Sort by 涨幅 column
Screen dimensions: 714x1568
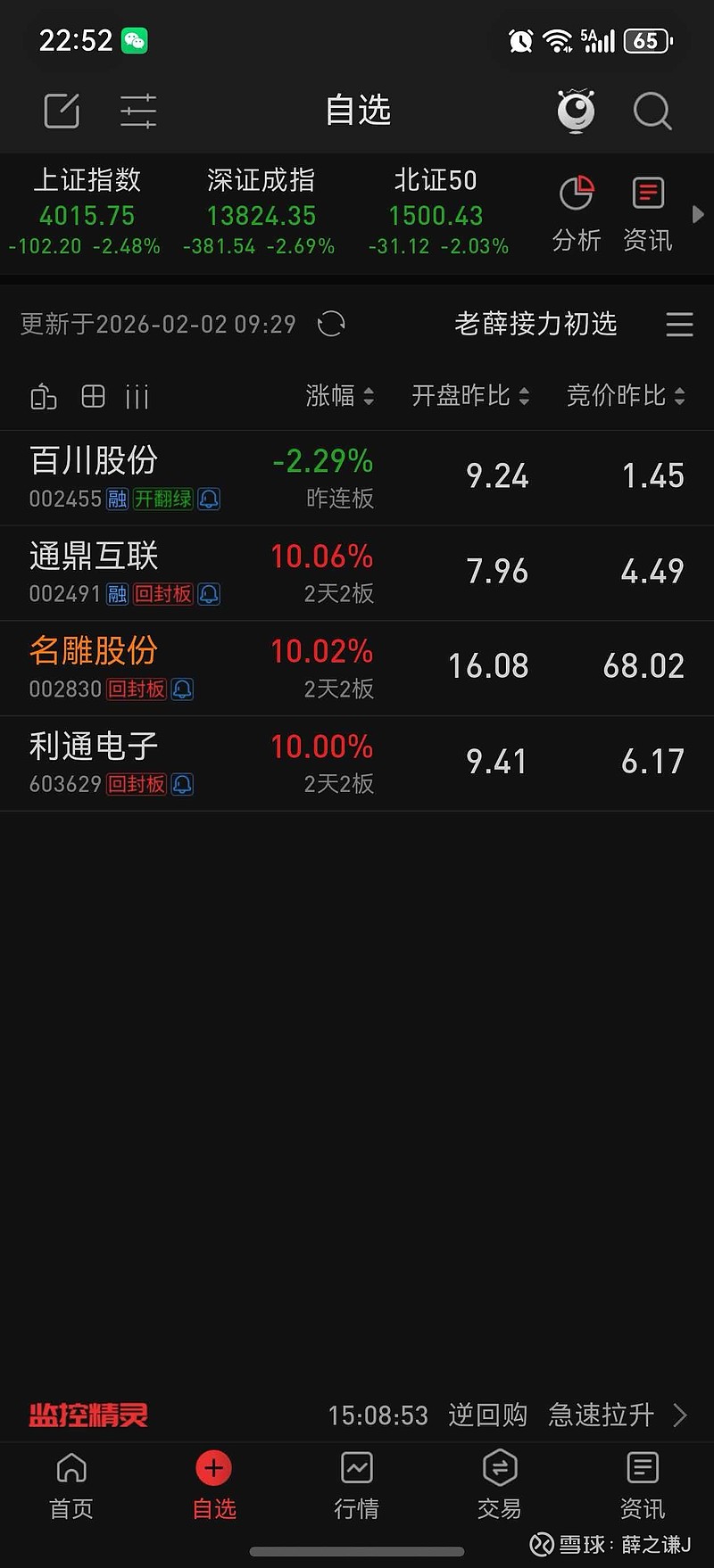pos(339,396)
